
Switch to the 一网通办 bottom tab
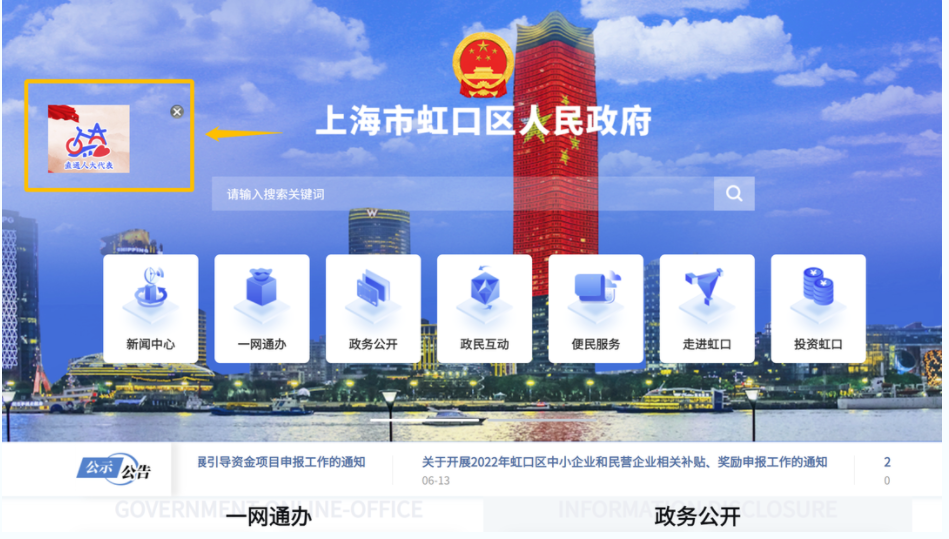click(268, 516)
